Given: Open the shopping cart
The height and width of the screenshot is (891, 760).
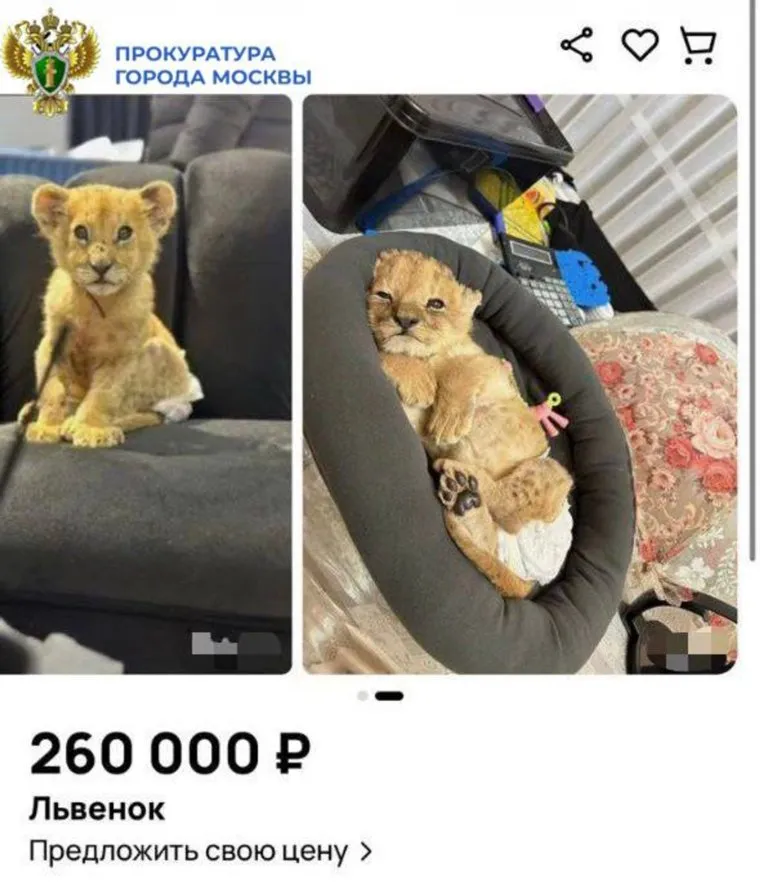Looking at the screenshot, I should [698, 45].
